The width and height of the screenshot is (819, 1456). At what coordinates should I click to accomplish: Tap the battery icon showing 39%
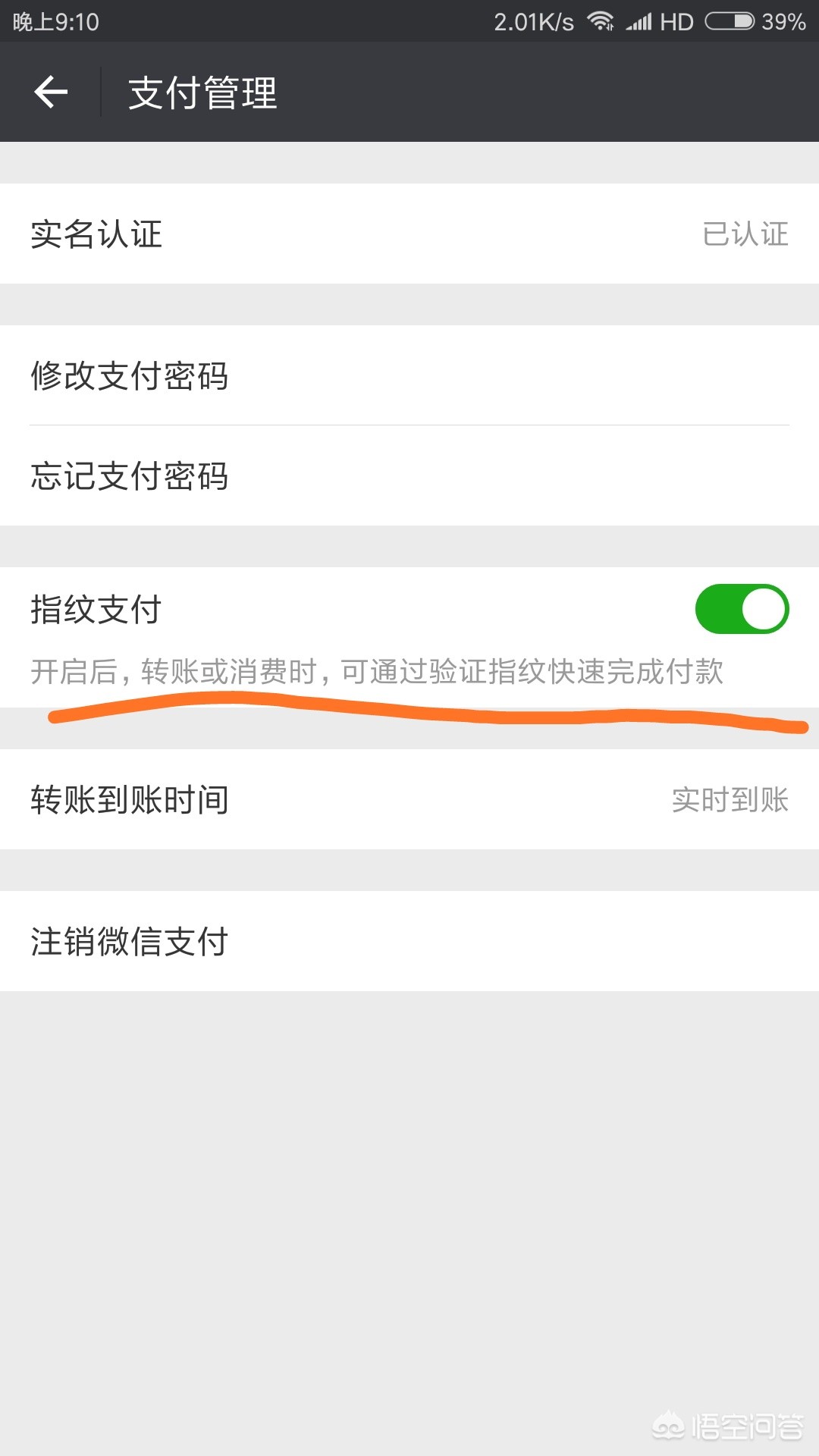tap(732, 20)
